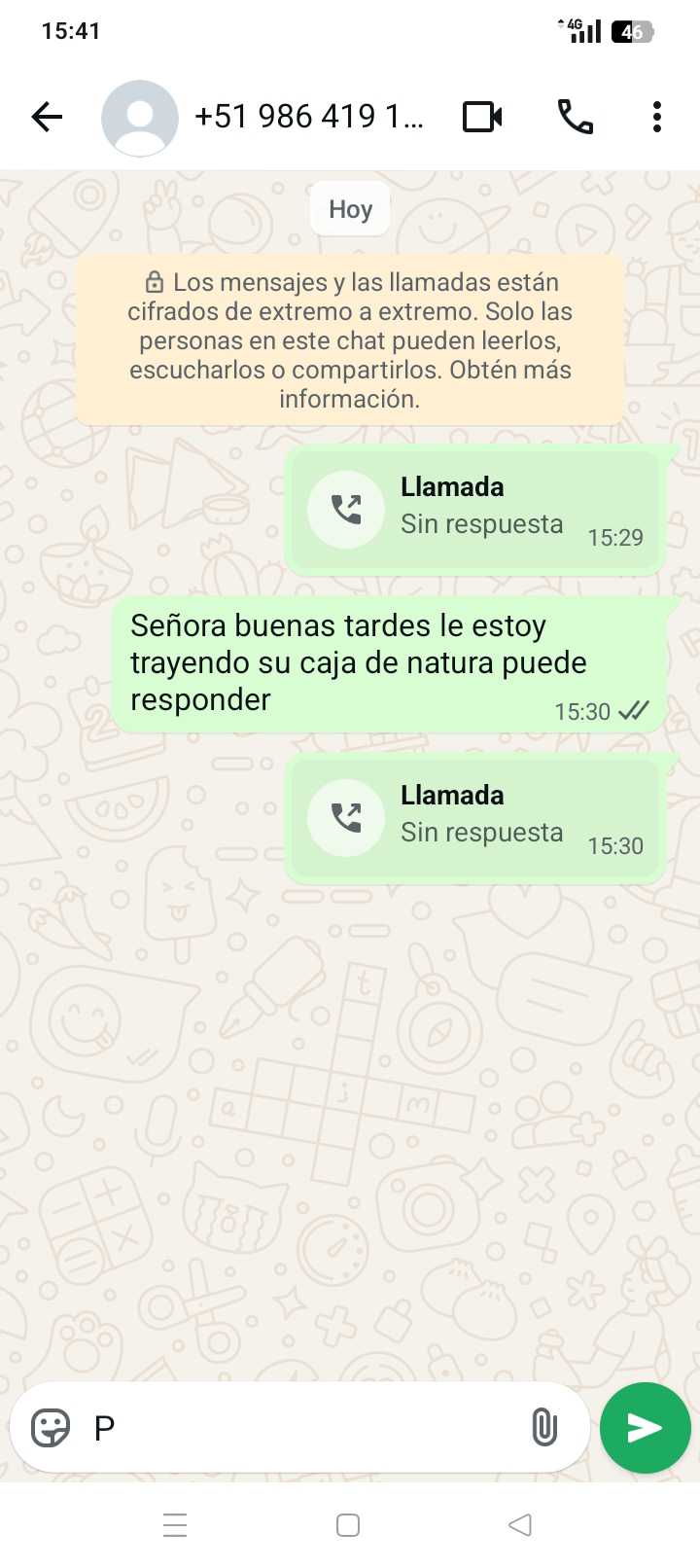Start a voice call
This screenshot has height=1568, width=700.
click(575, 118)
